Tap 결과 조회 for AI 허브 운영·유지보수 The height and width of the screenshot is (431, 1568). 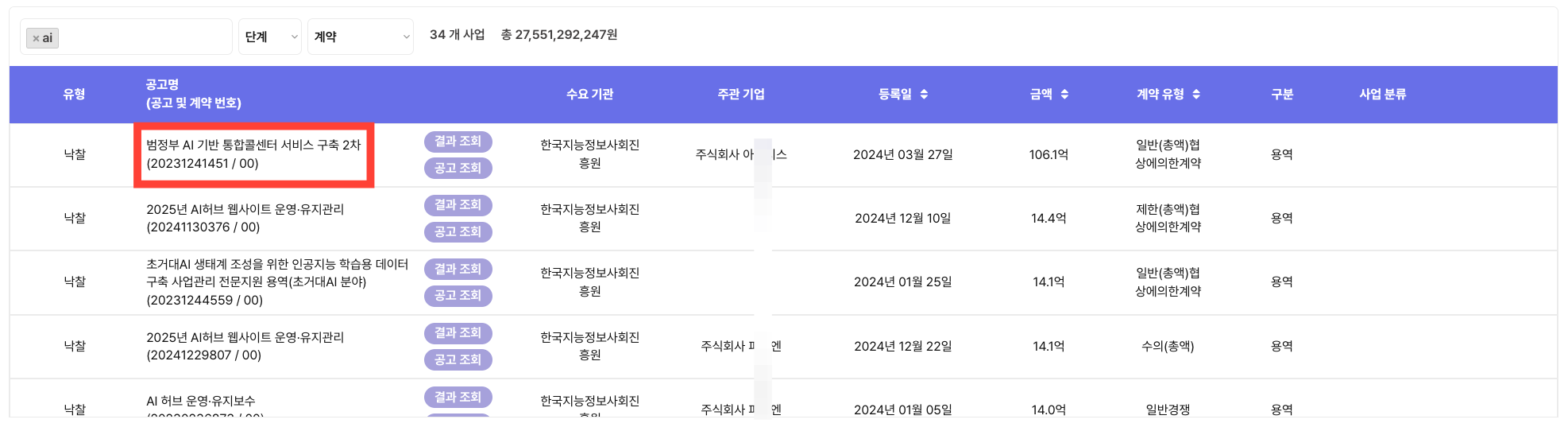click(x=458, y=397)
